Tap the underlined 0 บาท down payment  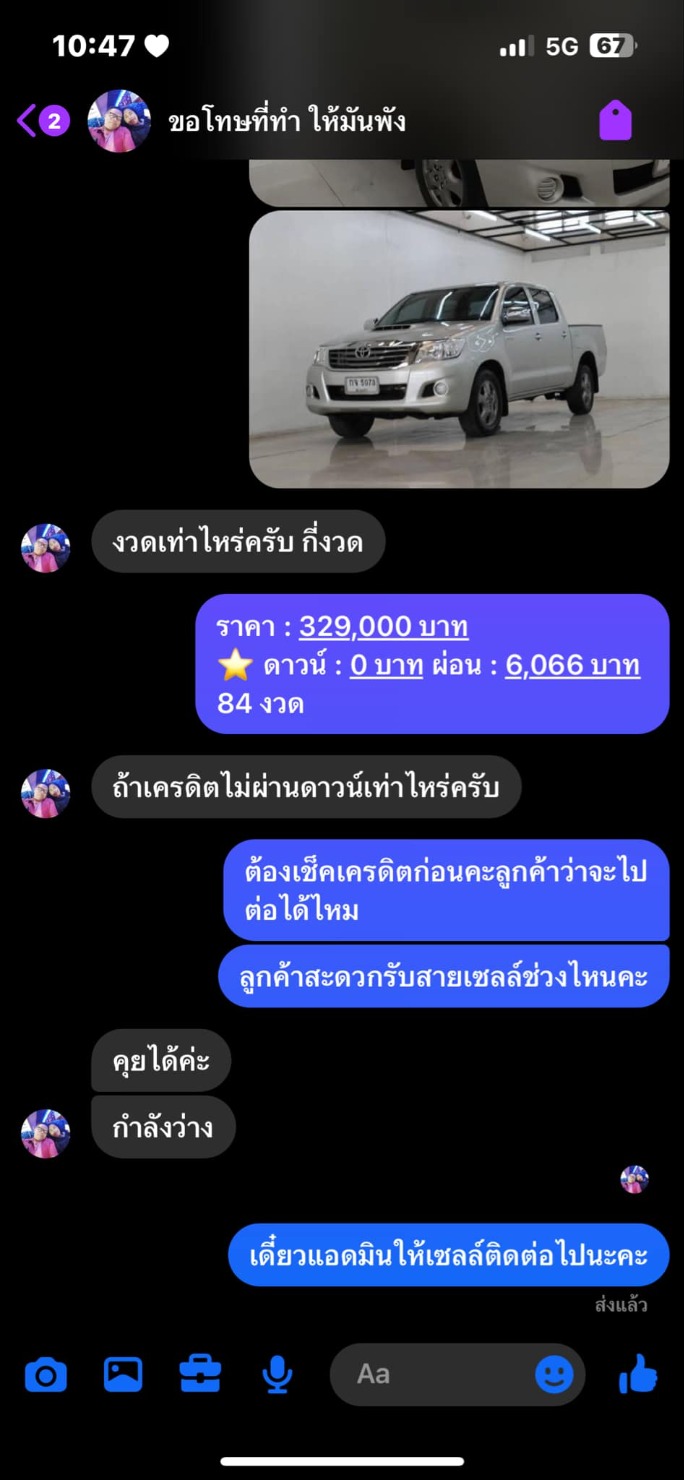386,665
